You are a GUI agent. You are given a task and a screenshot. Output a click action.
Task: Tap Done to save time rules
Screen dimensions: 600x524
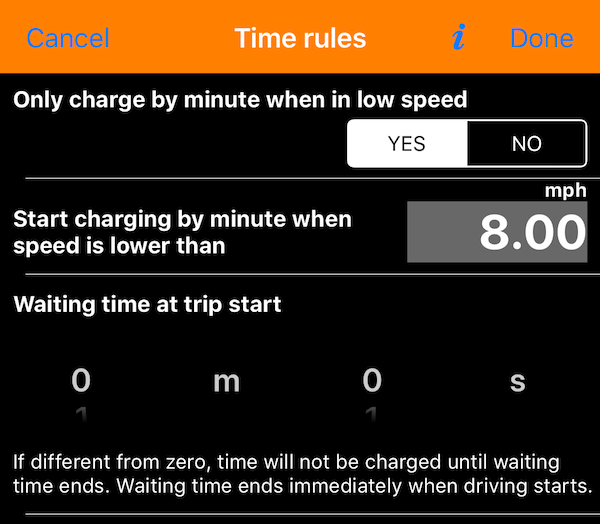coord(541,39)
